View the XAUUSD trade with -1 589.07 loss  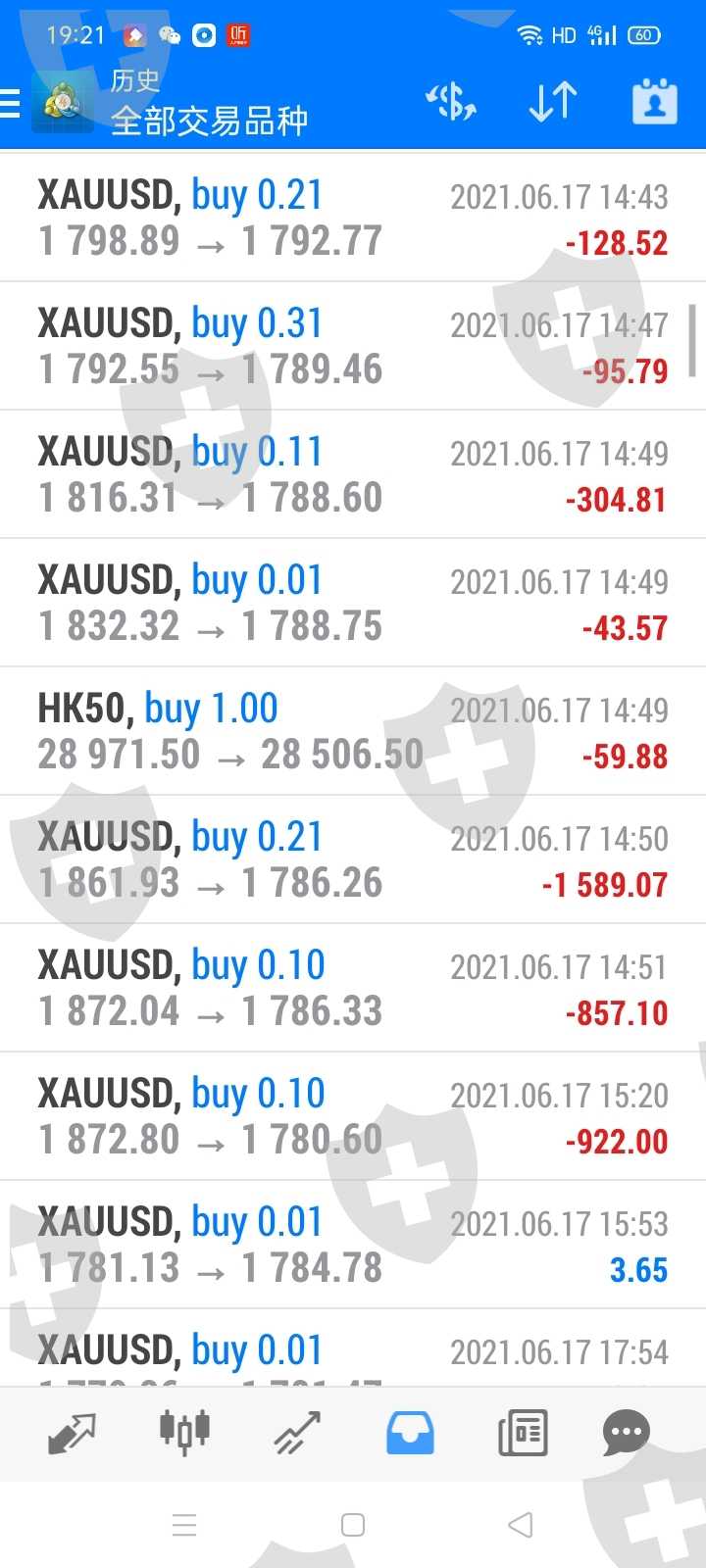click(x=353, y=859)
